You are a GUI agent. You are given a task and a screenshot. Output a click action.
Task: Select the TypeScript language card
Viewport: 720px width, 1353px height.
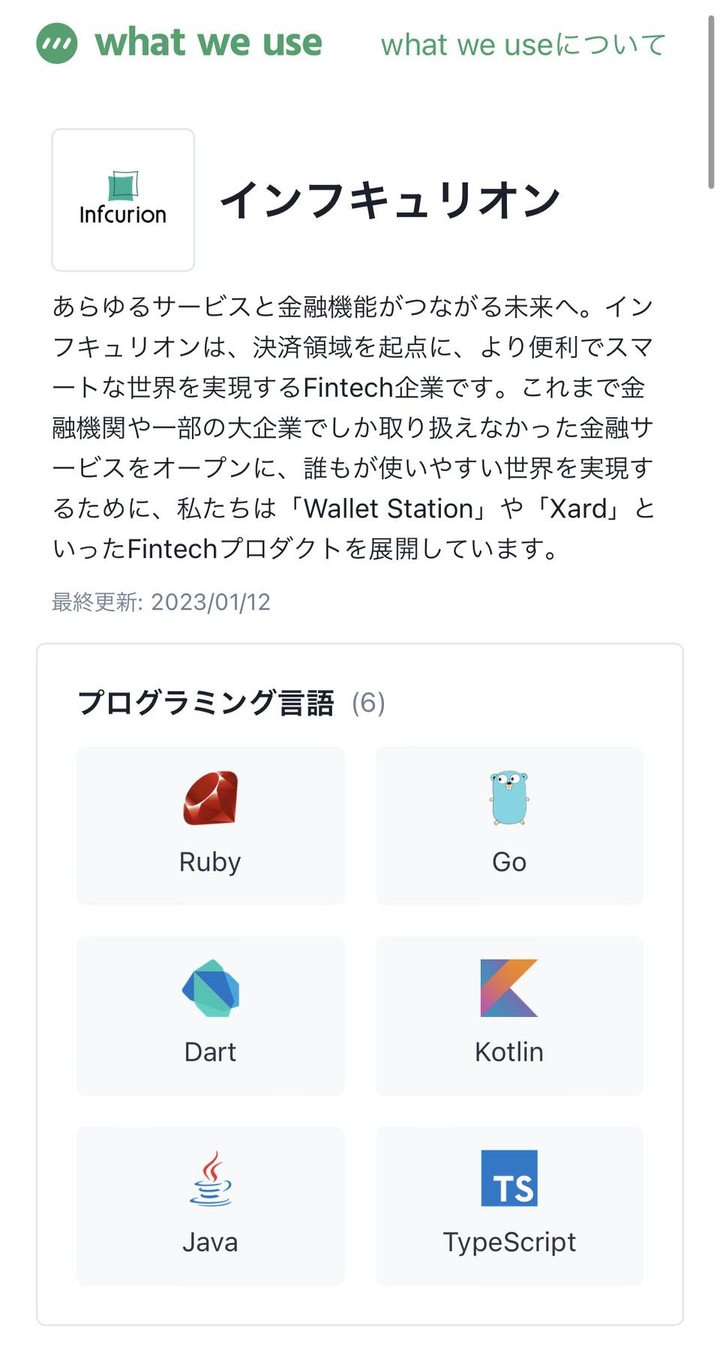(x=509, y=1205)
